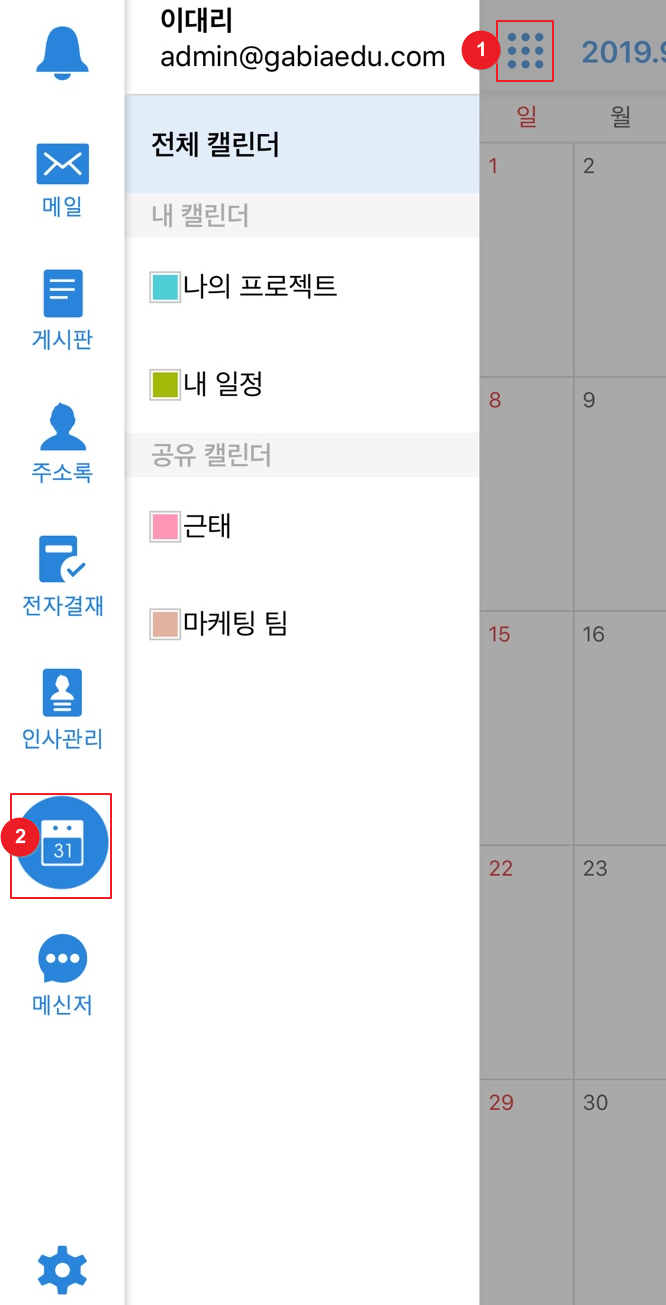Select shared calendar 근태

(206, 526)
